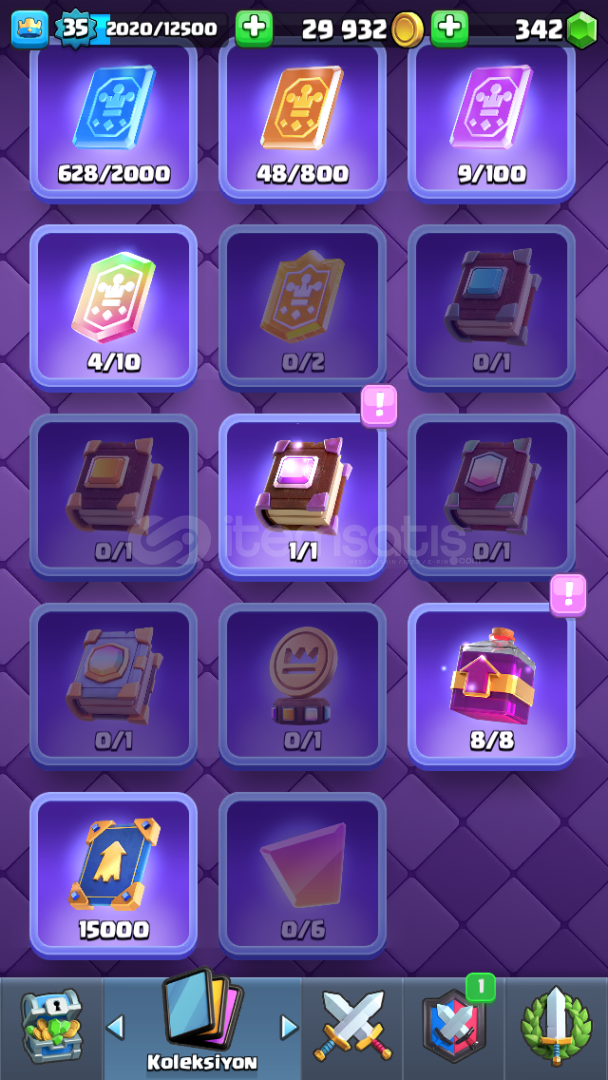The width and height of the screenshot is (608, 1080).
Task: Tap the left arrow beside Koleksiyon
Action: click(x=116, y=1027)
